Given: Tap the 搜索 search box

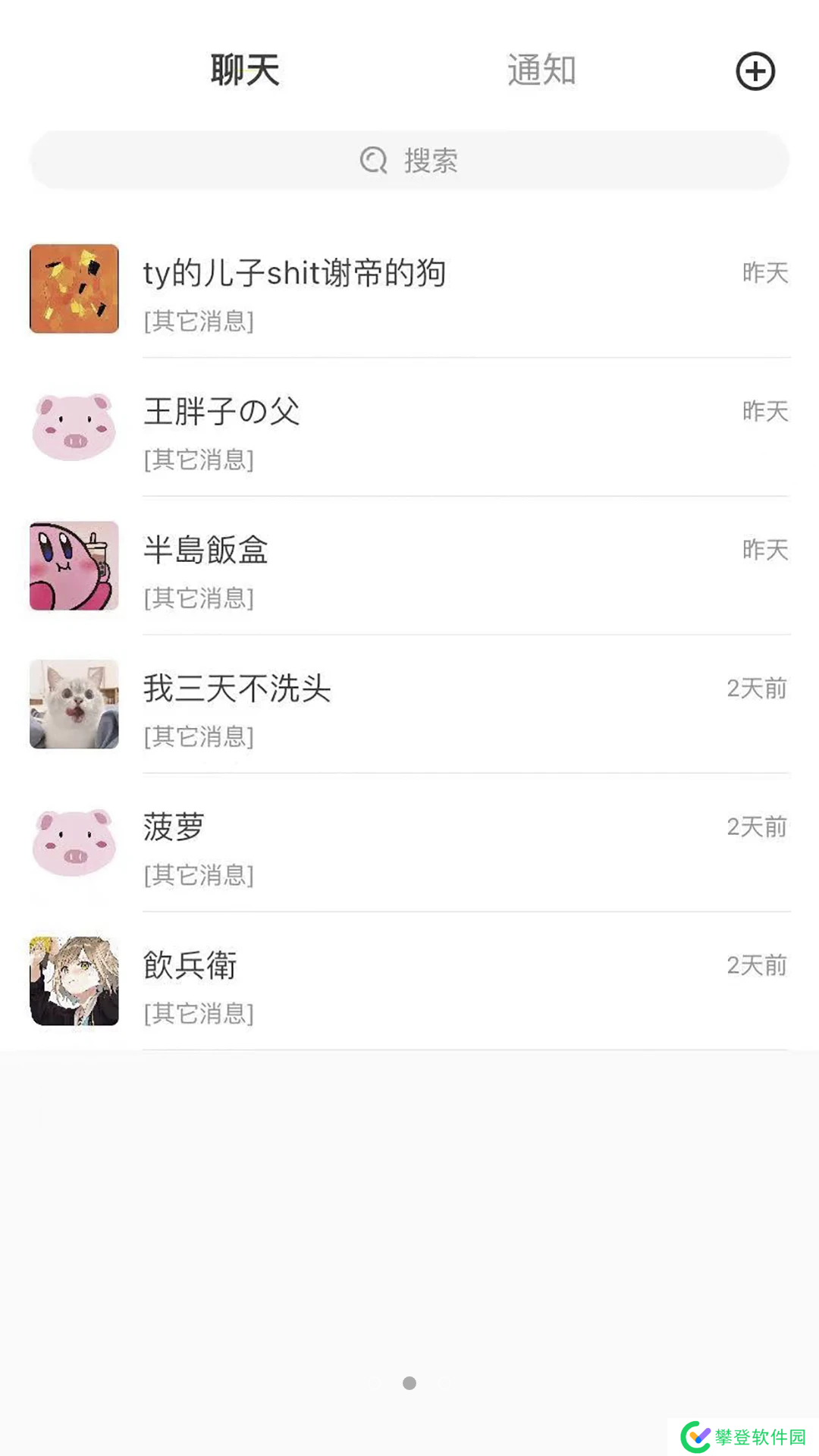Looking at the screenshot, I should (409, 160).
